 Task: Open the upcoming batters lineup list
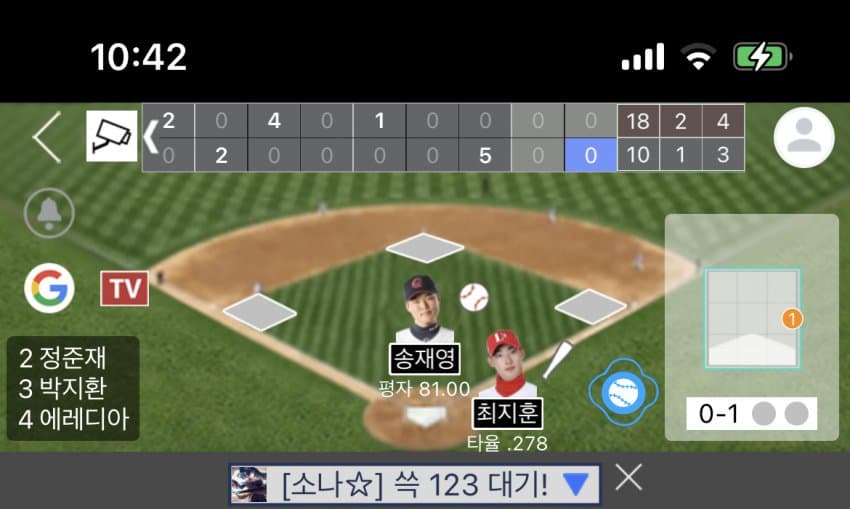click(73, 388)
